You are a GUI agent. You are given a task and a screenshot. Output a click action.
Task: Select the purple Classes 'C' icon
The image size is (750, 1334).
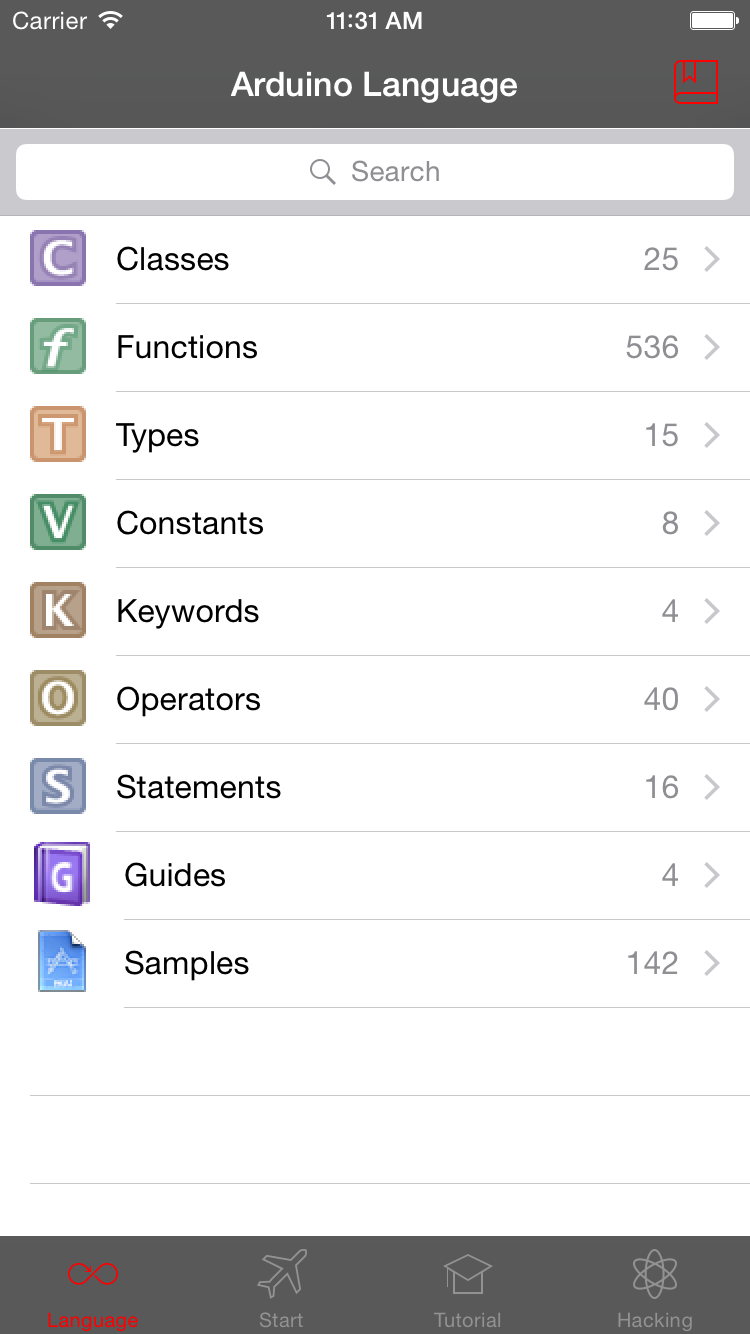tap(57, 258)
